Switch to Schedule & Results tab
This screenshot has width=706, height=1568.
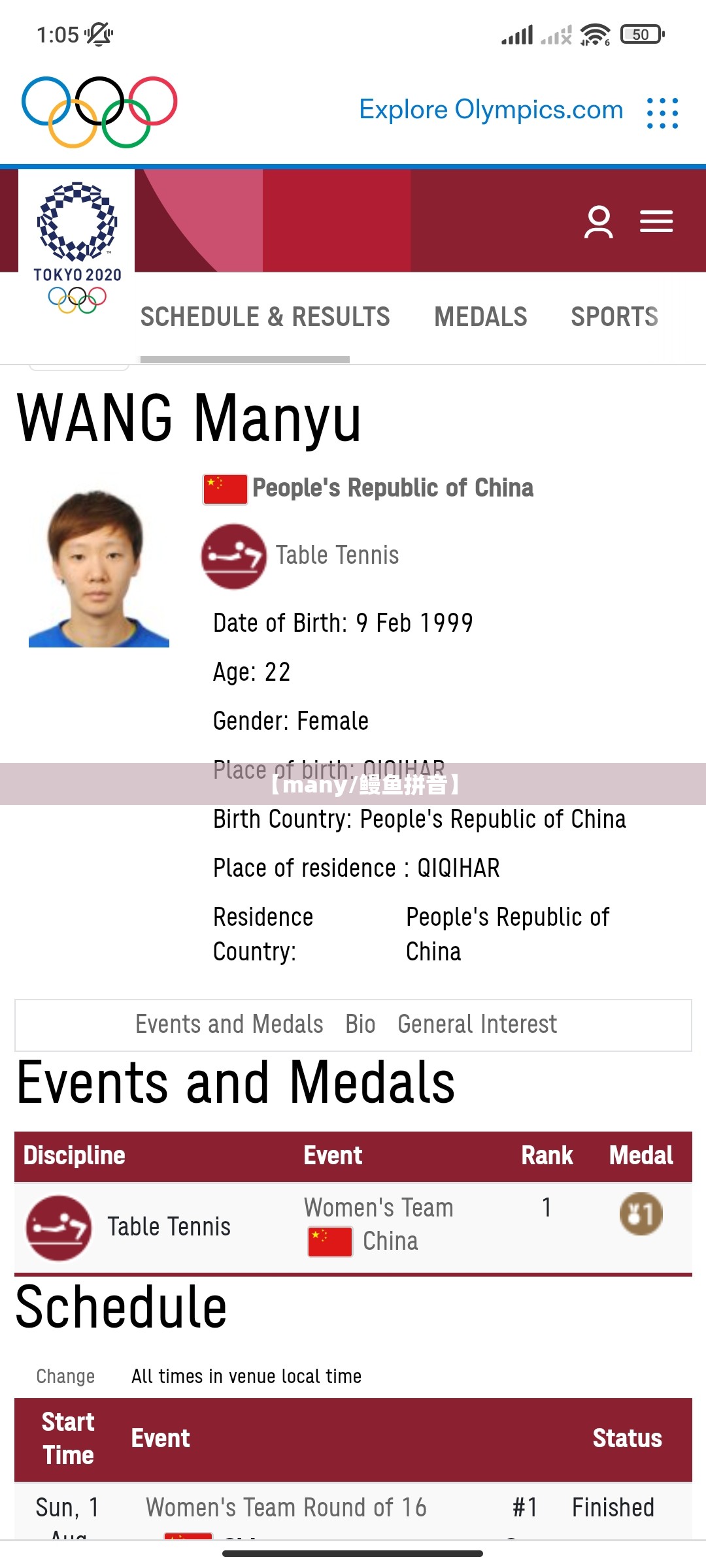click(x=265, y=317)
